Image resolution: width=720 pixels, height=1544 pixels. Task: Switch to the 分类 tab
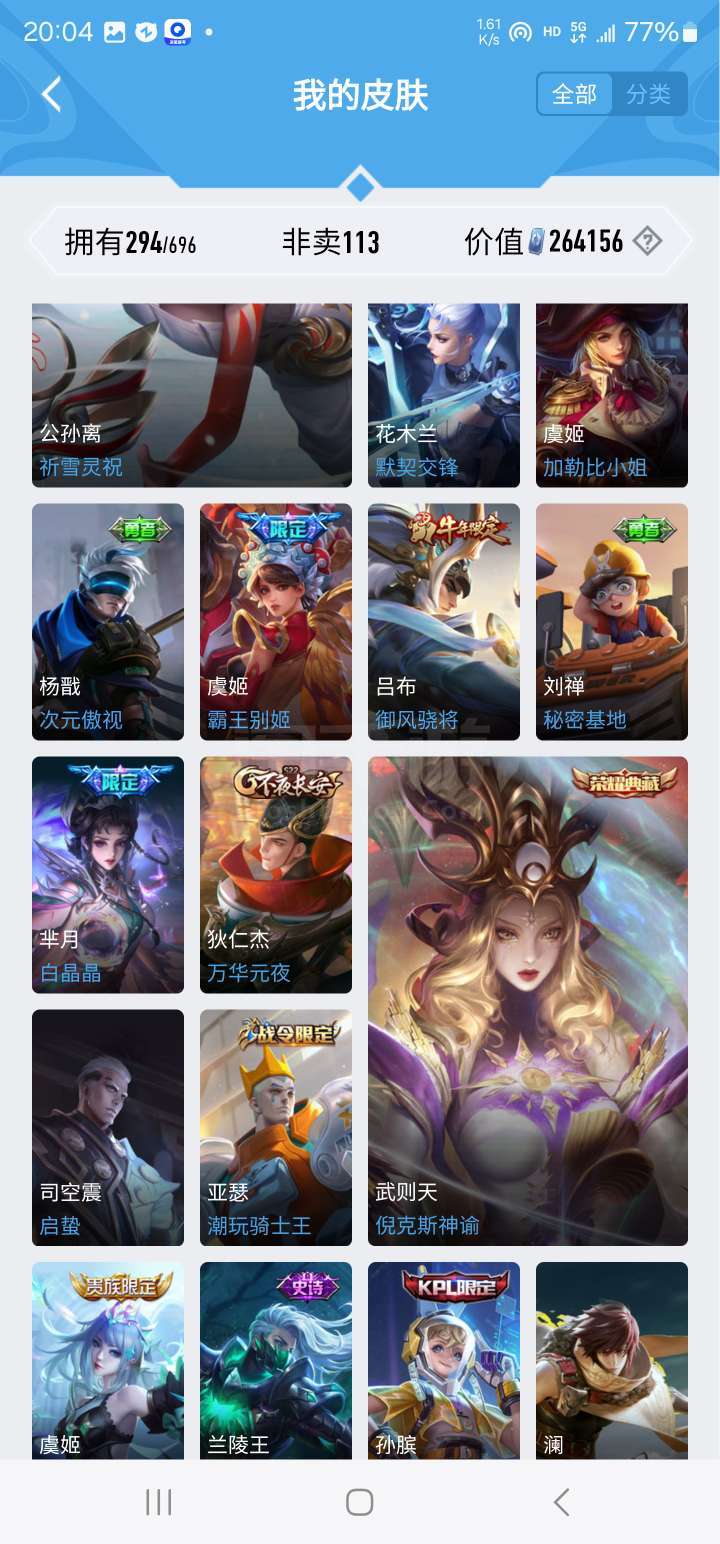coord(649,94)
